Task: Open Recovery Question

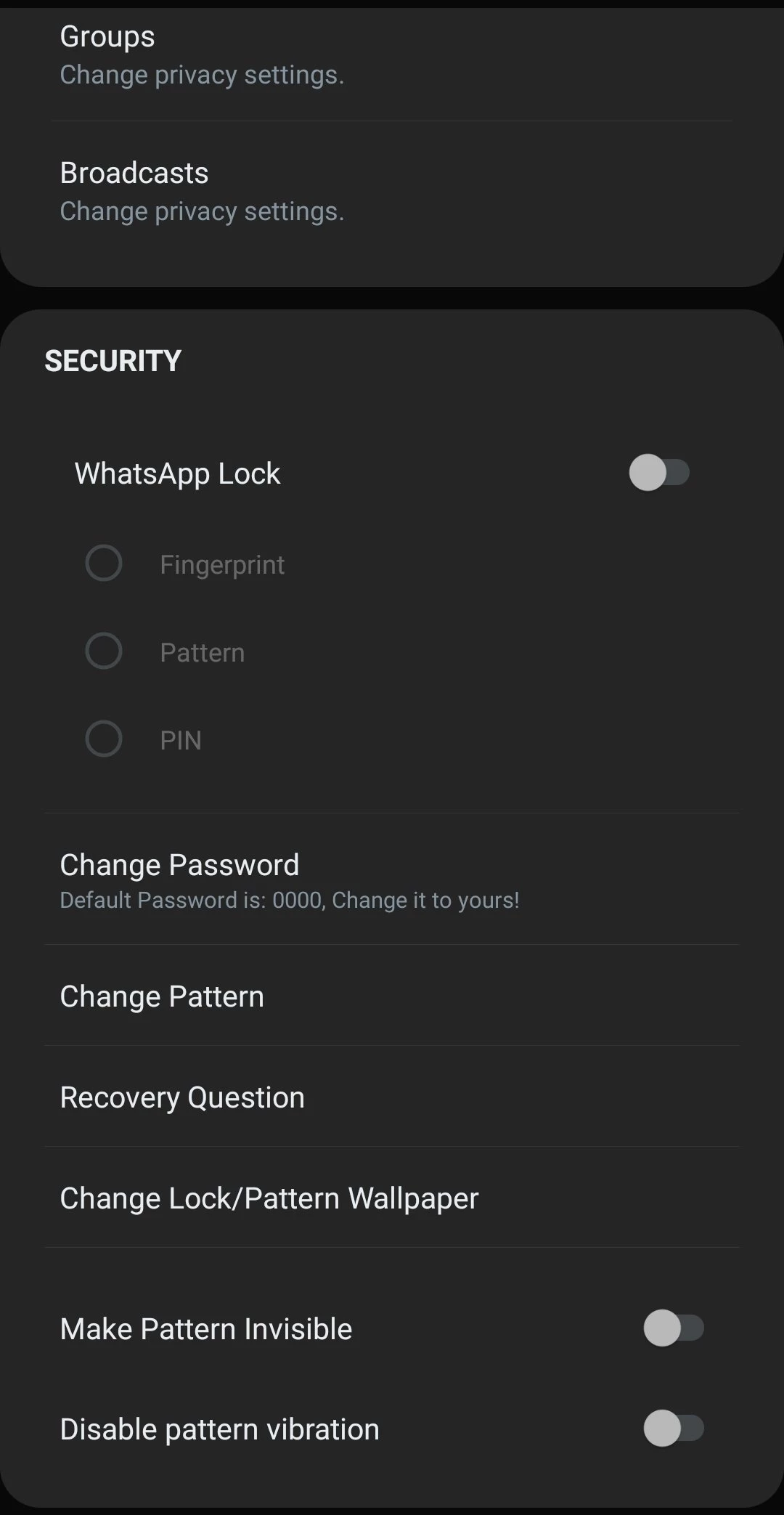Action: click(x=182, y=1097)
